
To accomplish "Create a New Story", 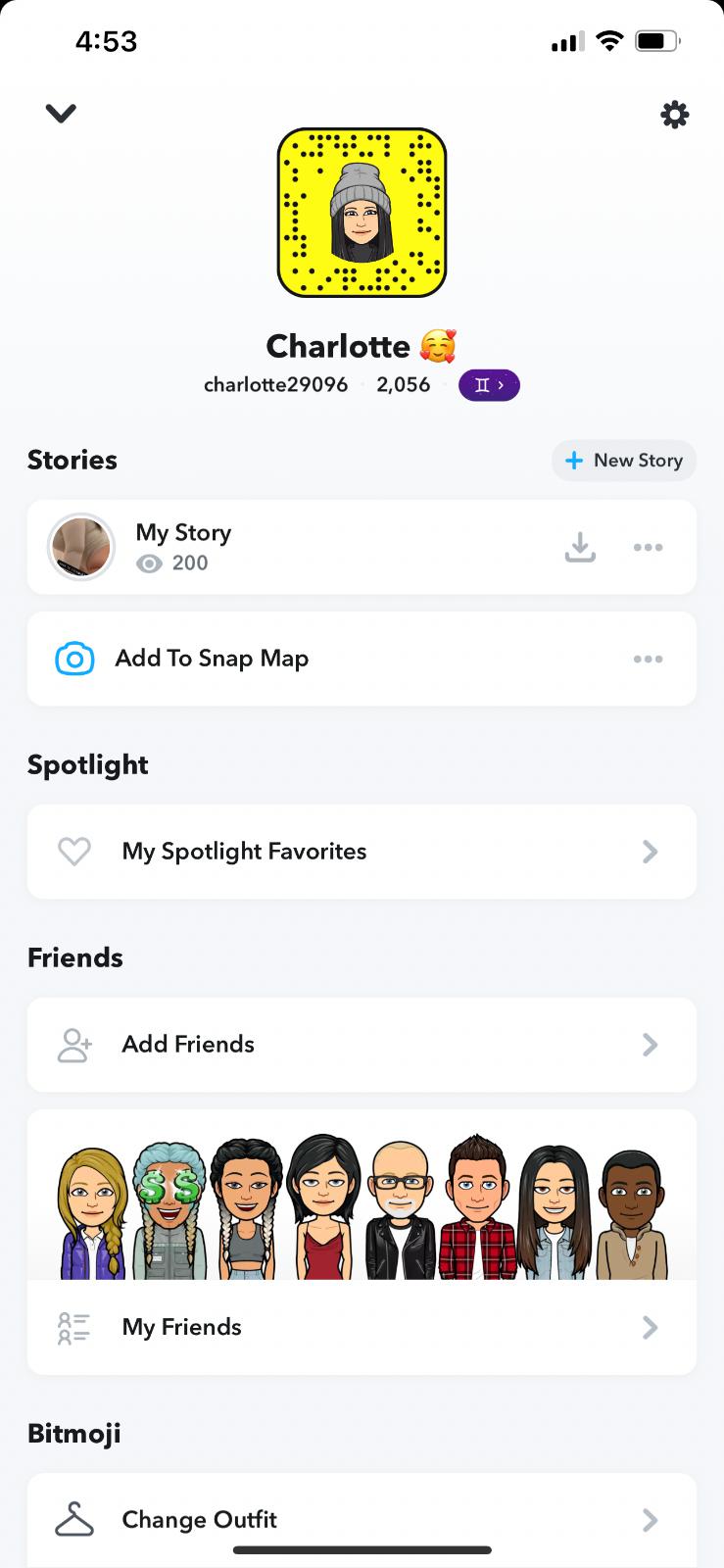I will click(x=624, y=461).
